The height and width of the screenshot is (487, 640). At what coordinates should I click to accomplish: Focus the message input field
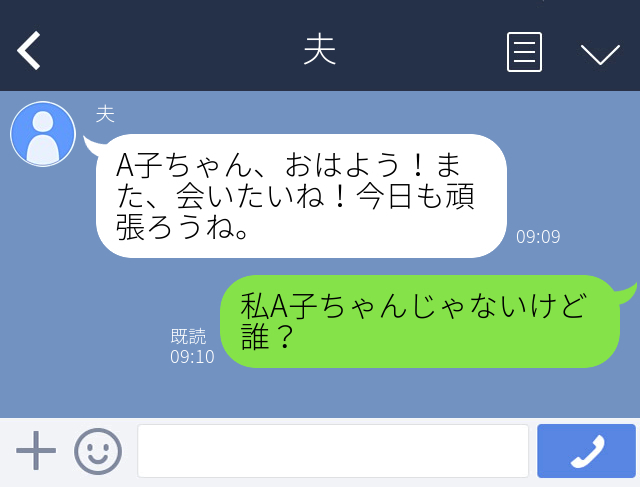pos(333,451)
